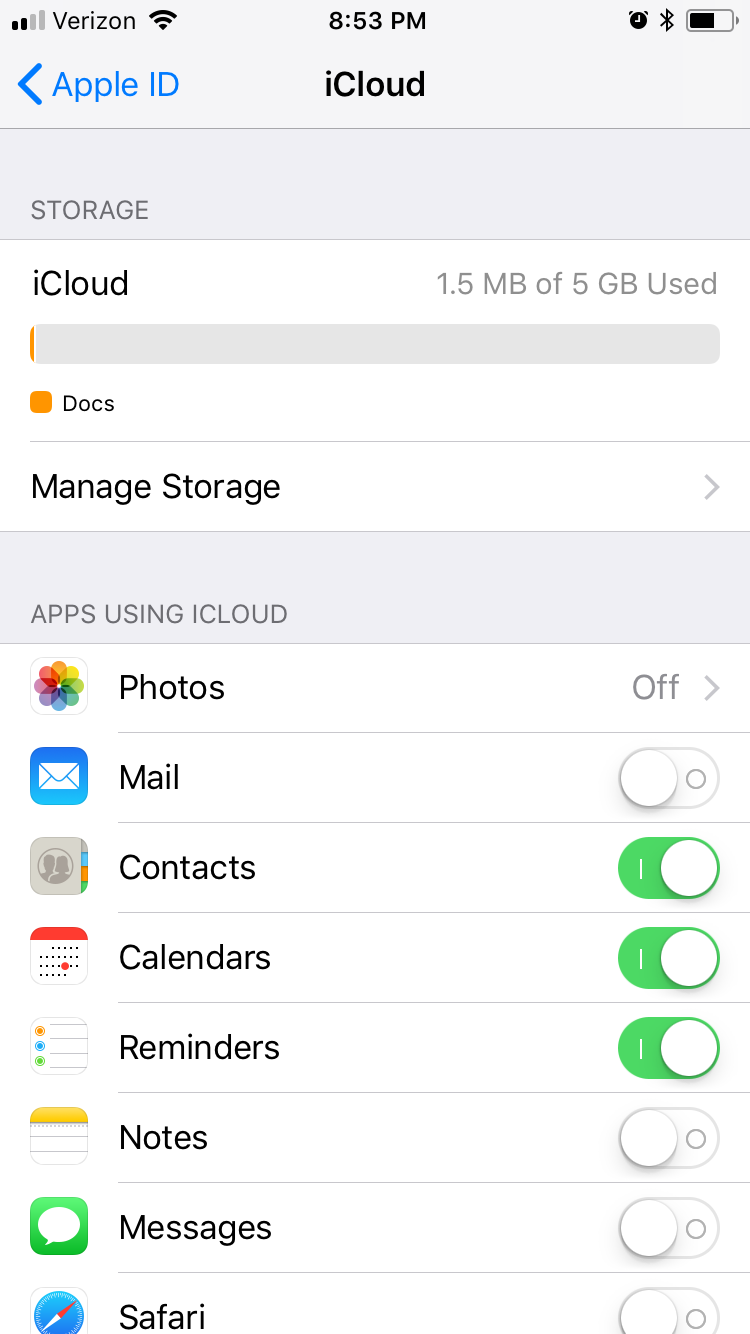Go back to Apple ID
This screenshot has width=750, height=1334.
98,85
